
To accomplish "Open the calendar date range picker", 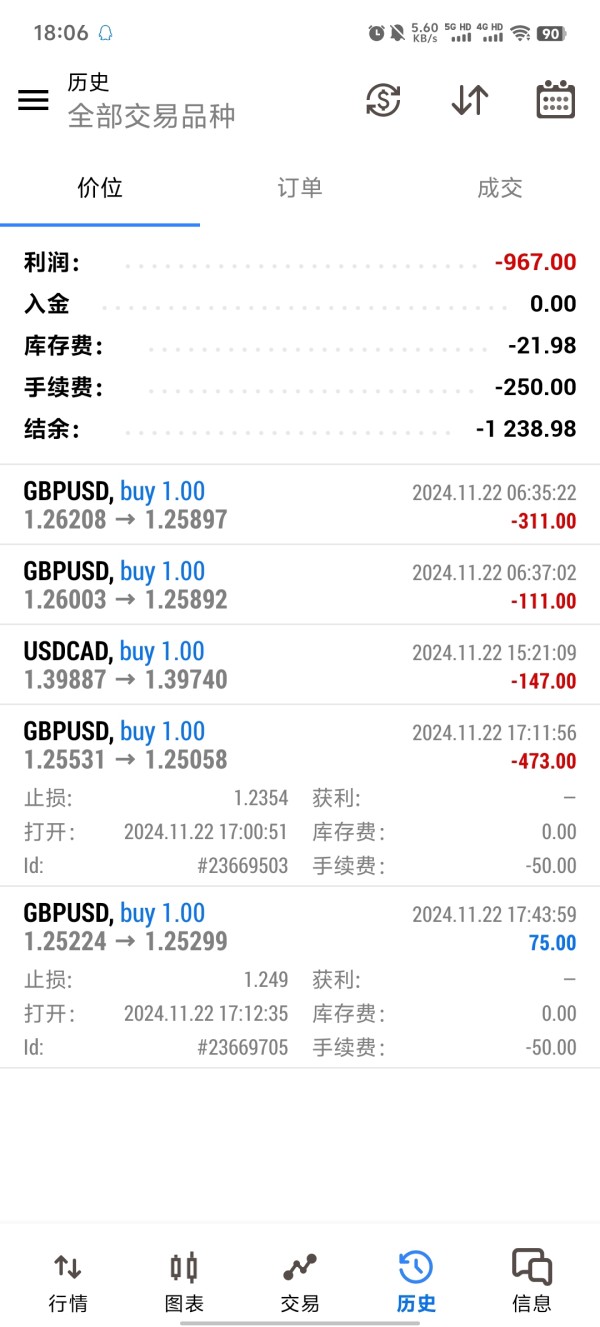I will (x=556, y=100).
